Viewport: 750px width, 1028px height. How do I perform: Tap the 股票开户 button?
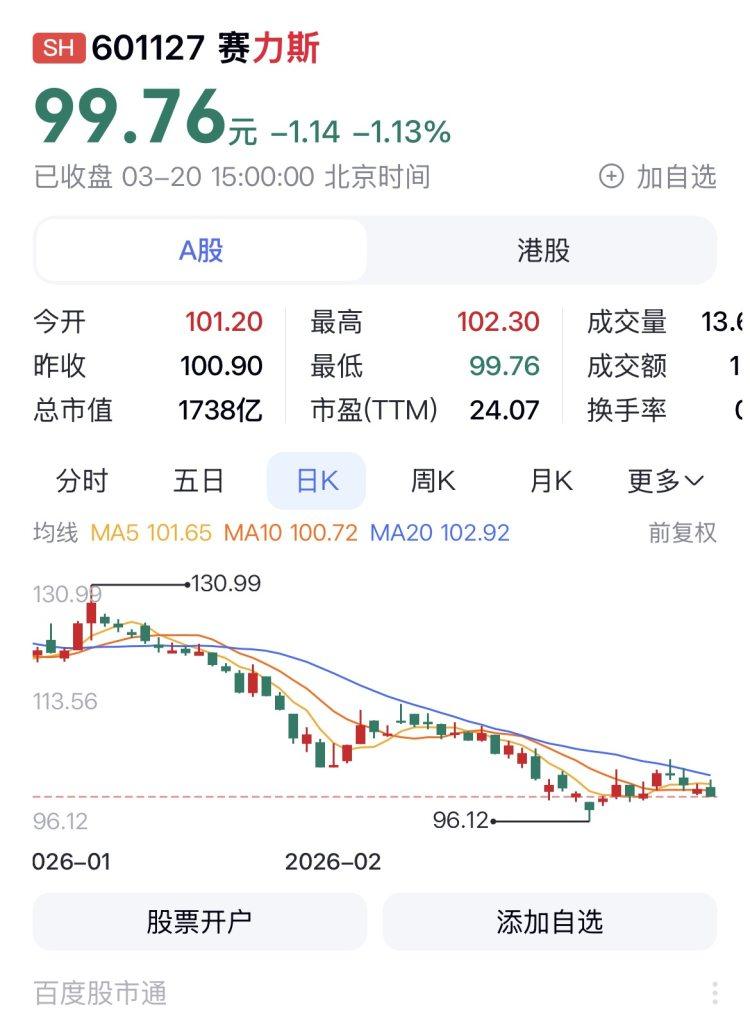[200, 921]
